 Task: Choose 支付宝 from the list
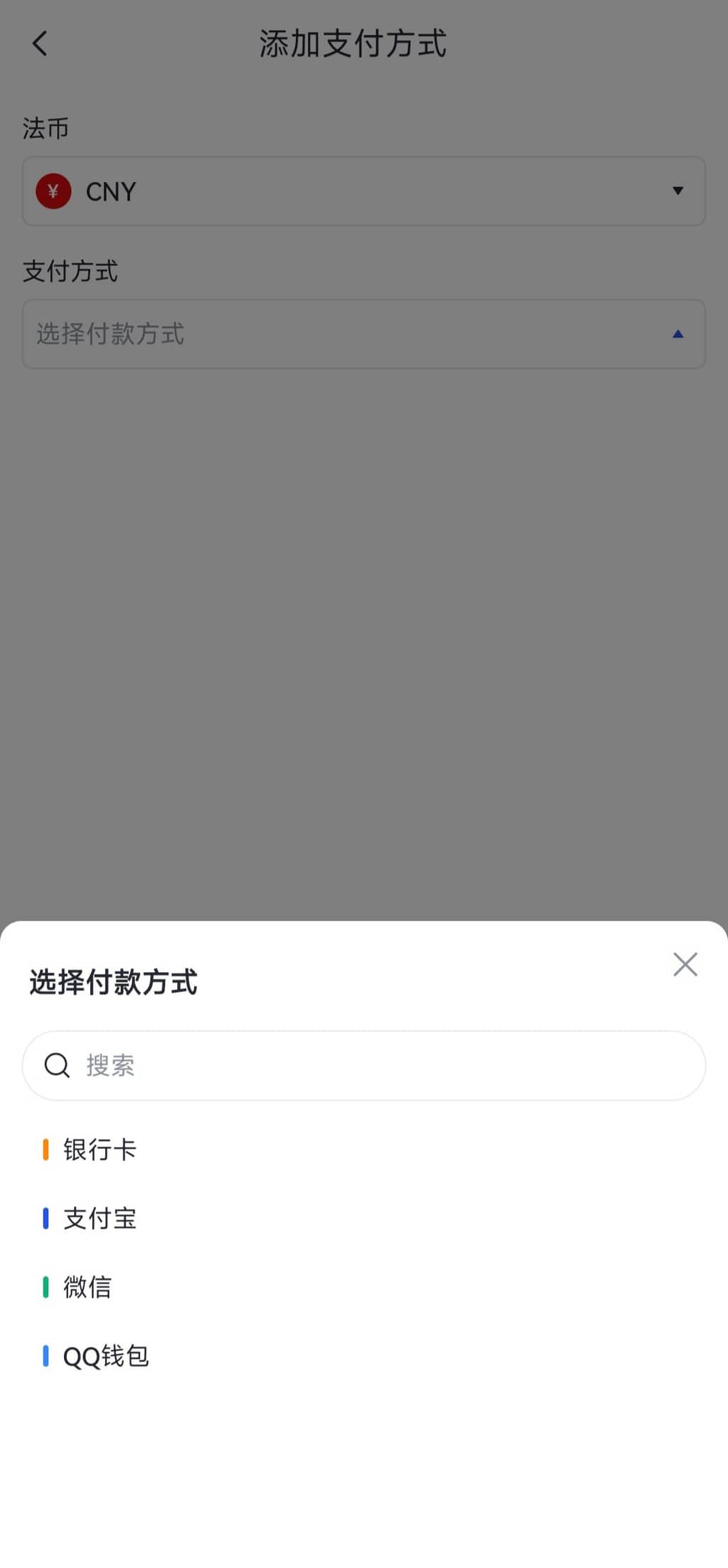(100, 1218)
